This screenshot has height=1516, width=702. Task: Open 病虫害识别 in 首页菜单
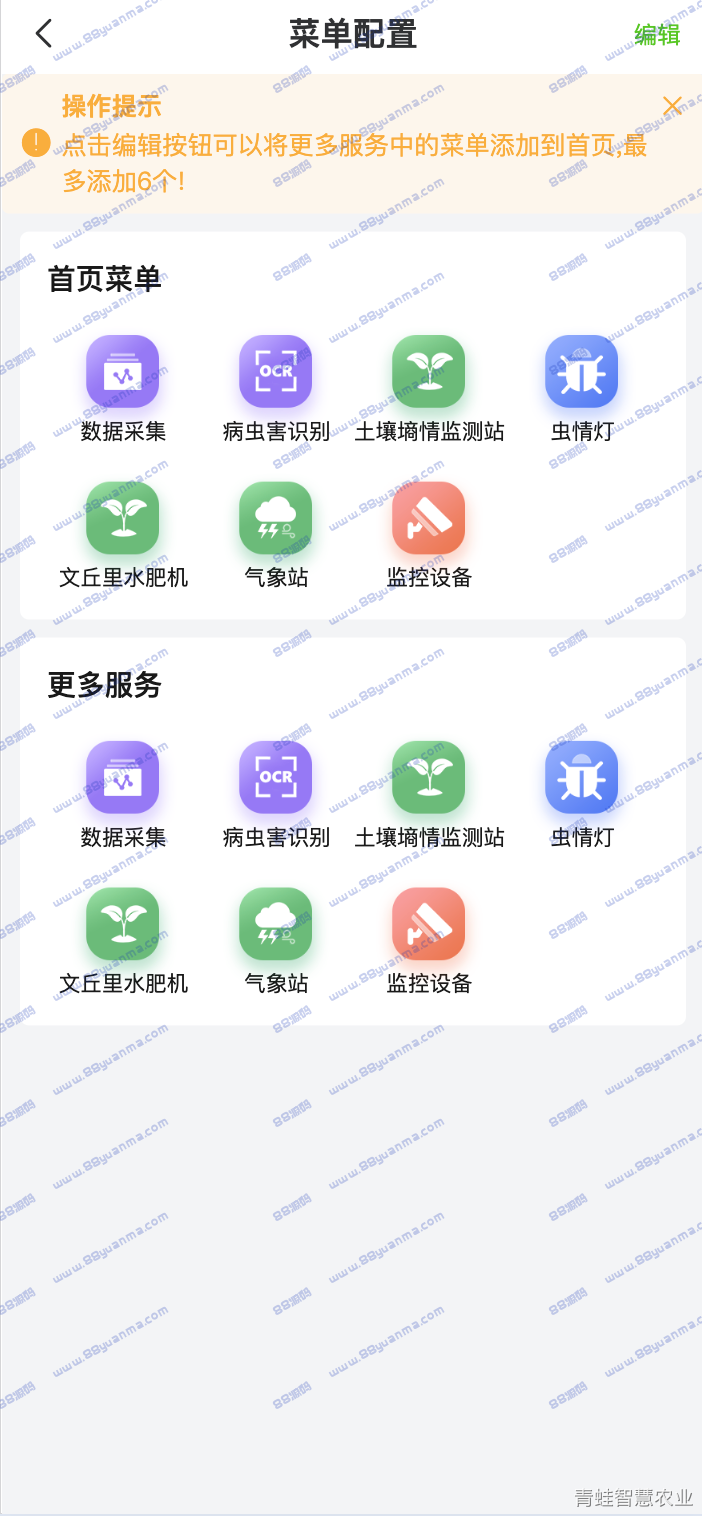click(x=276, y=389)
